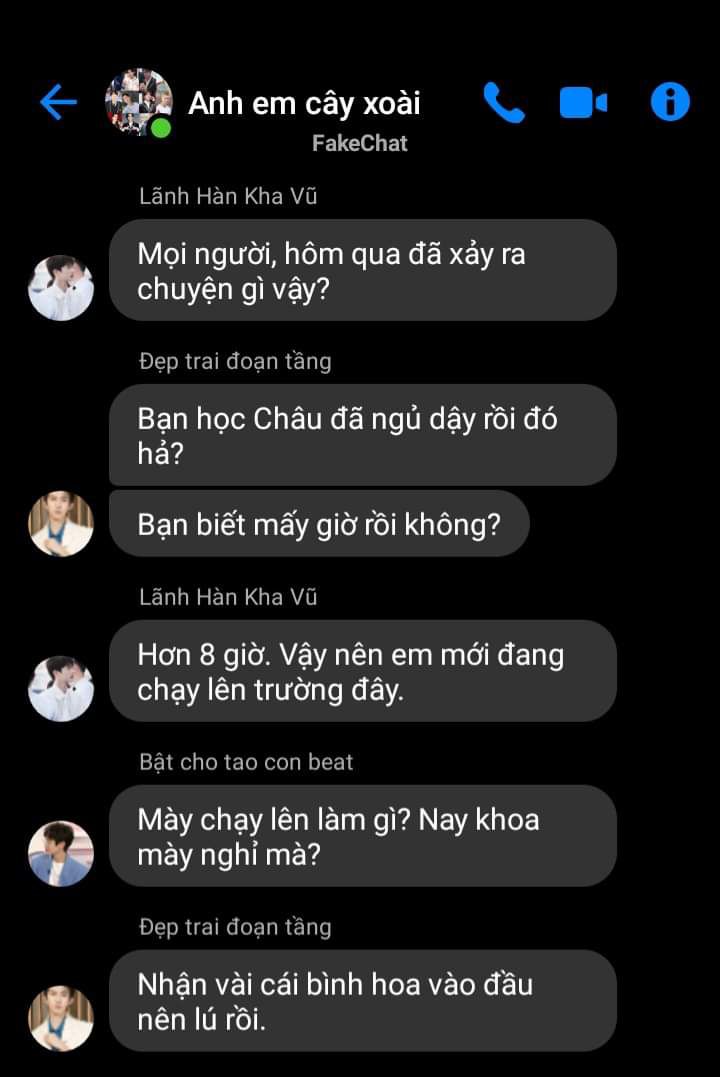Open the conversation info icon

tap(670, 102)
